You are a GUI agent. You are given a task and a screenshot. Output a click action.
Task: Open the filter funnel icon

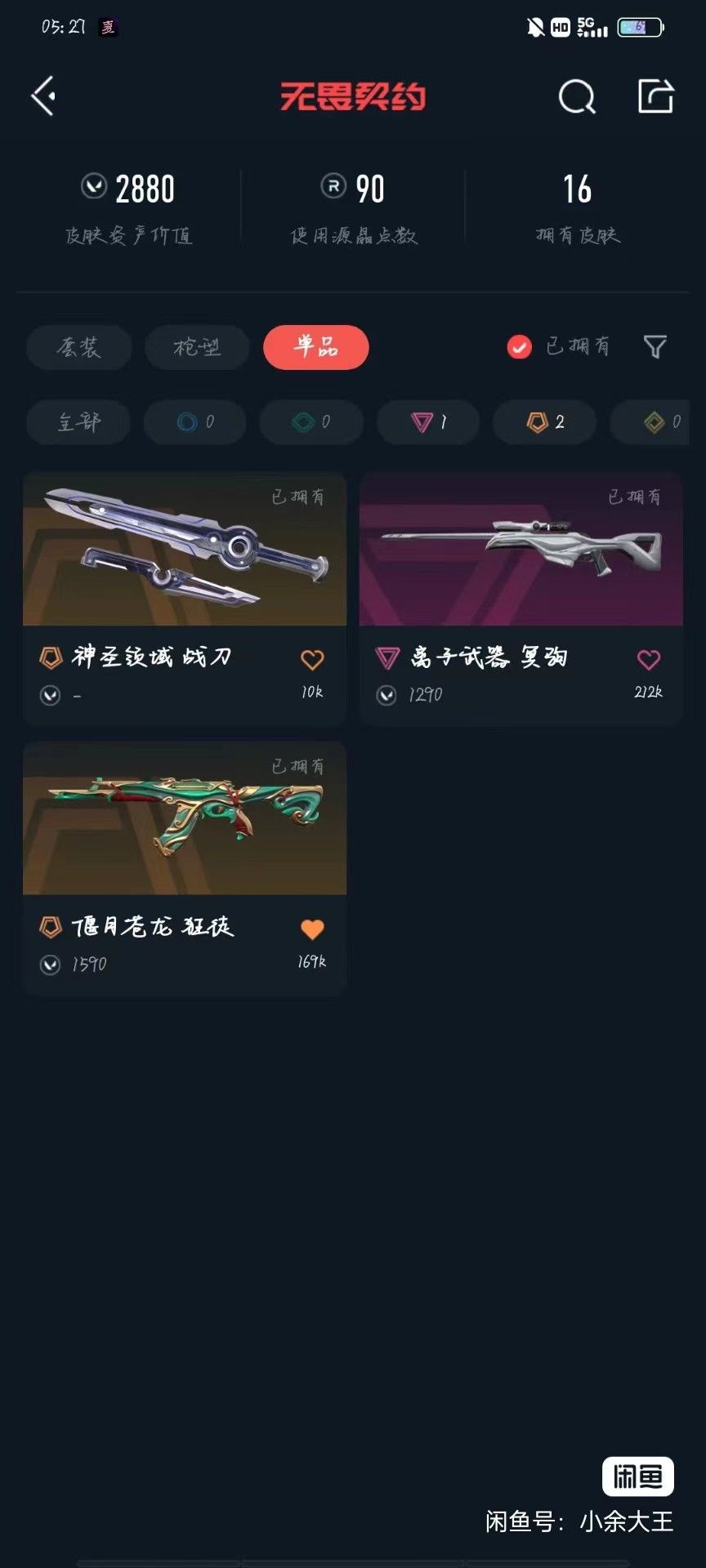(x=655, y=347)
